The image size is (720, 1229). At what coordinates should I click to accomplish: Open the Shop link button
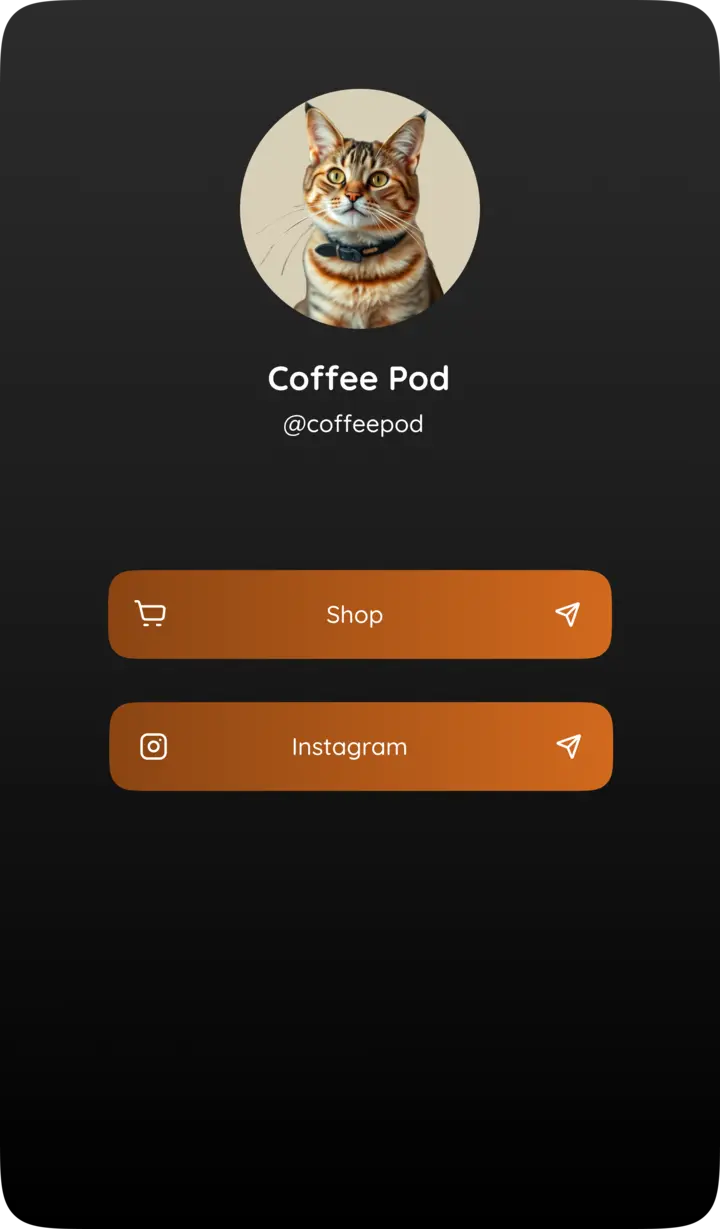359,614
